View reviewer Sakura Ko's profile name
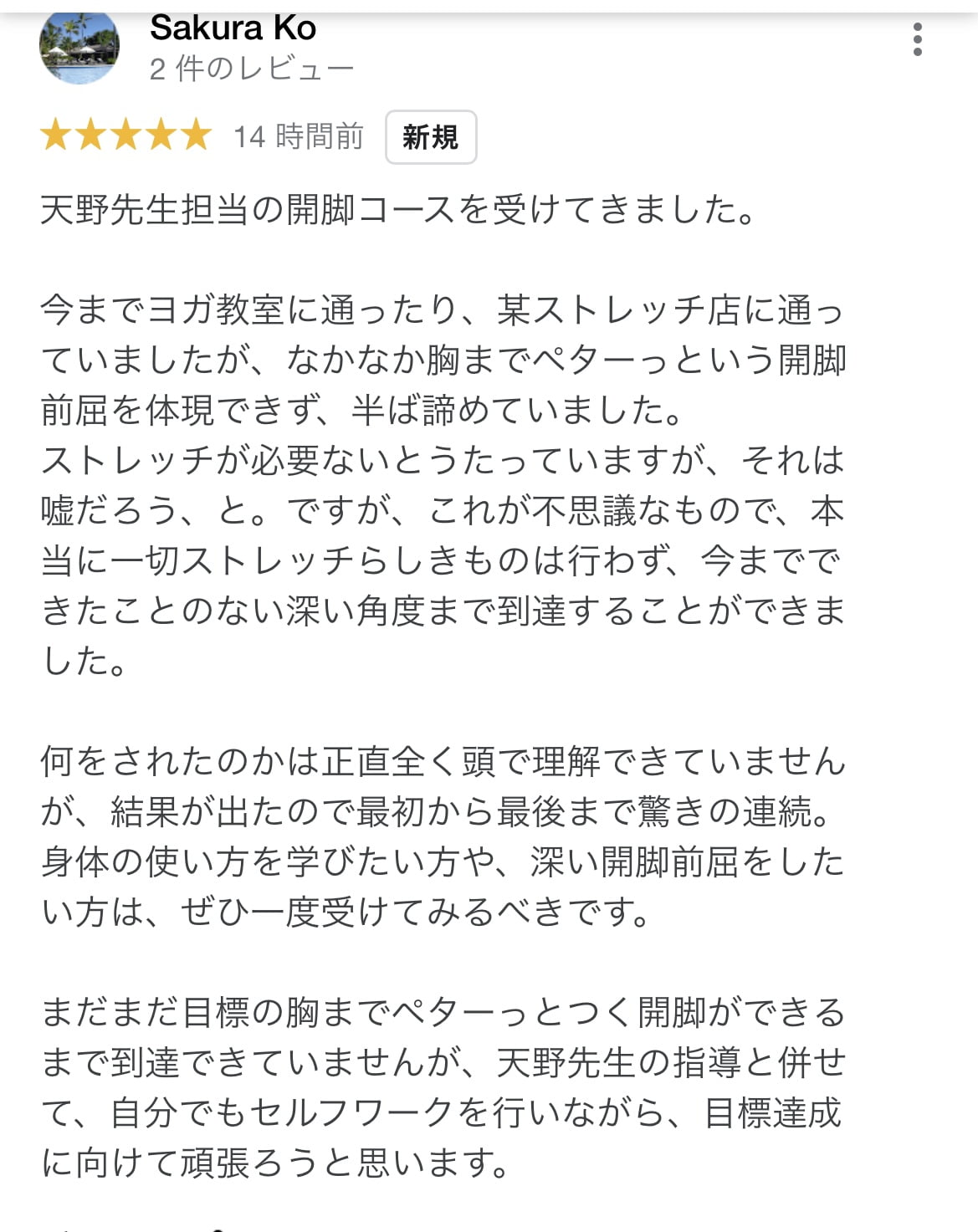Viewport: 978px width, 1232px height. pos(233,28)
